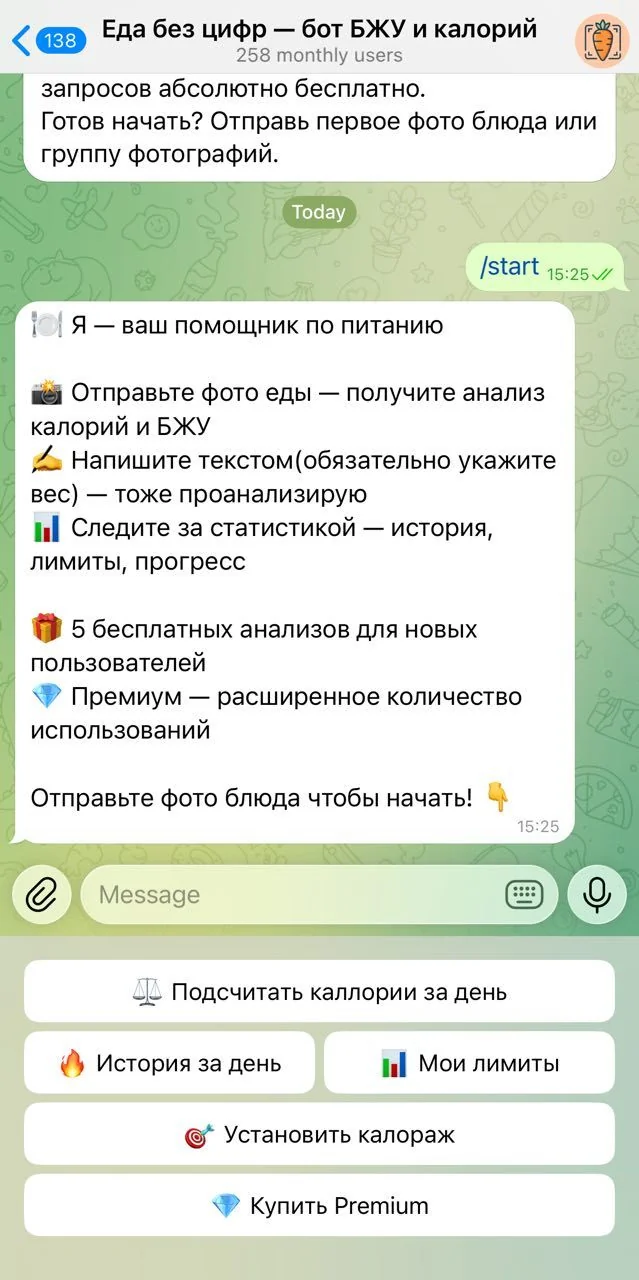Open История за день

(x=169, y=1063)
